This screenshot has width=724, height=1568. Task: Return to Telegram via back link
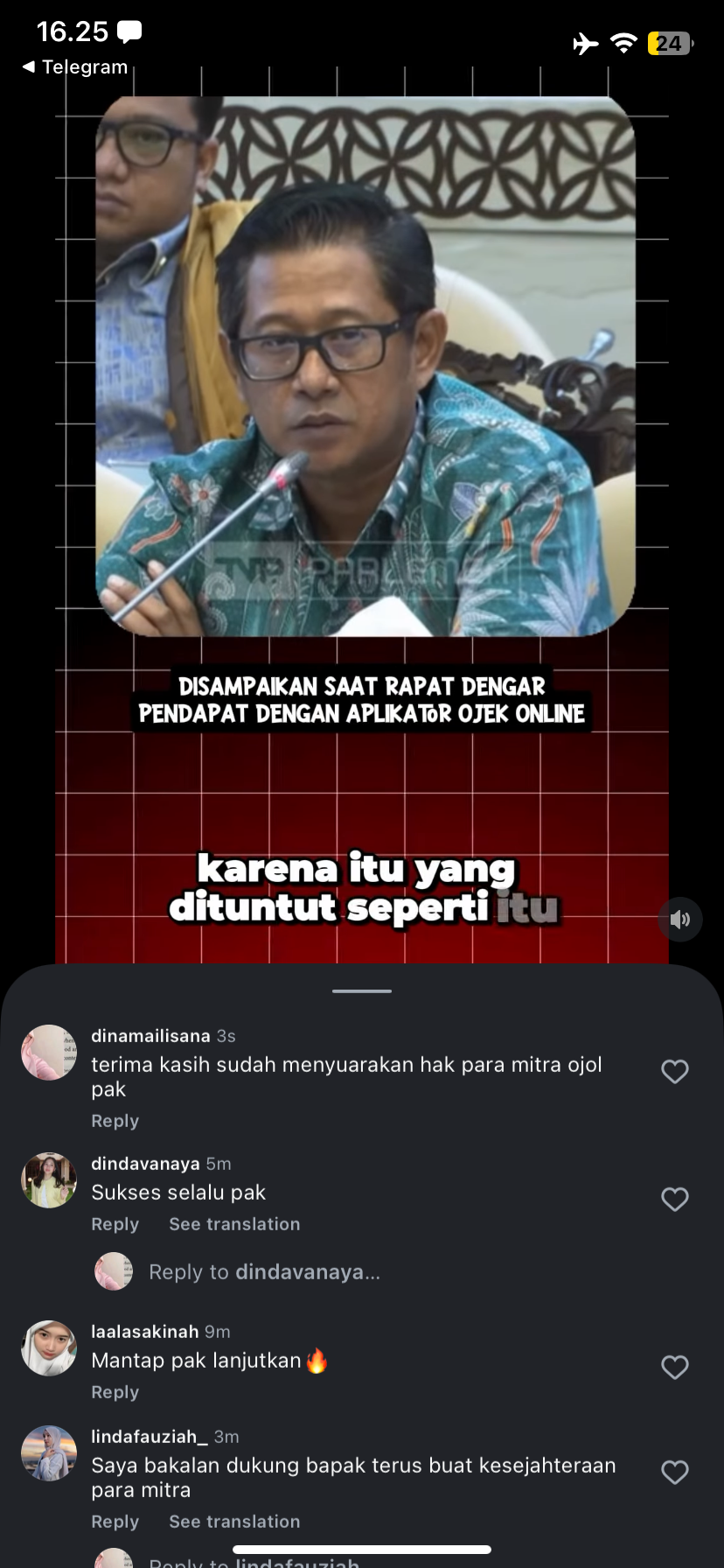point(74,67)
